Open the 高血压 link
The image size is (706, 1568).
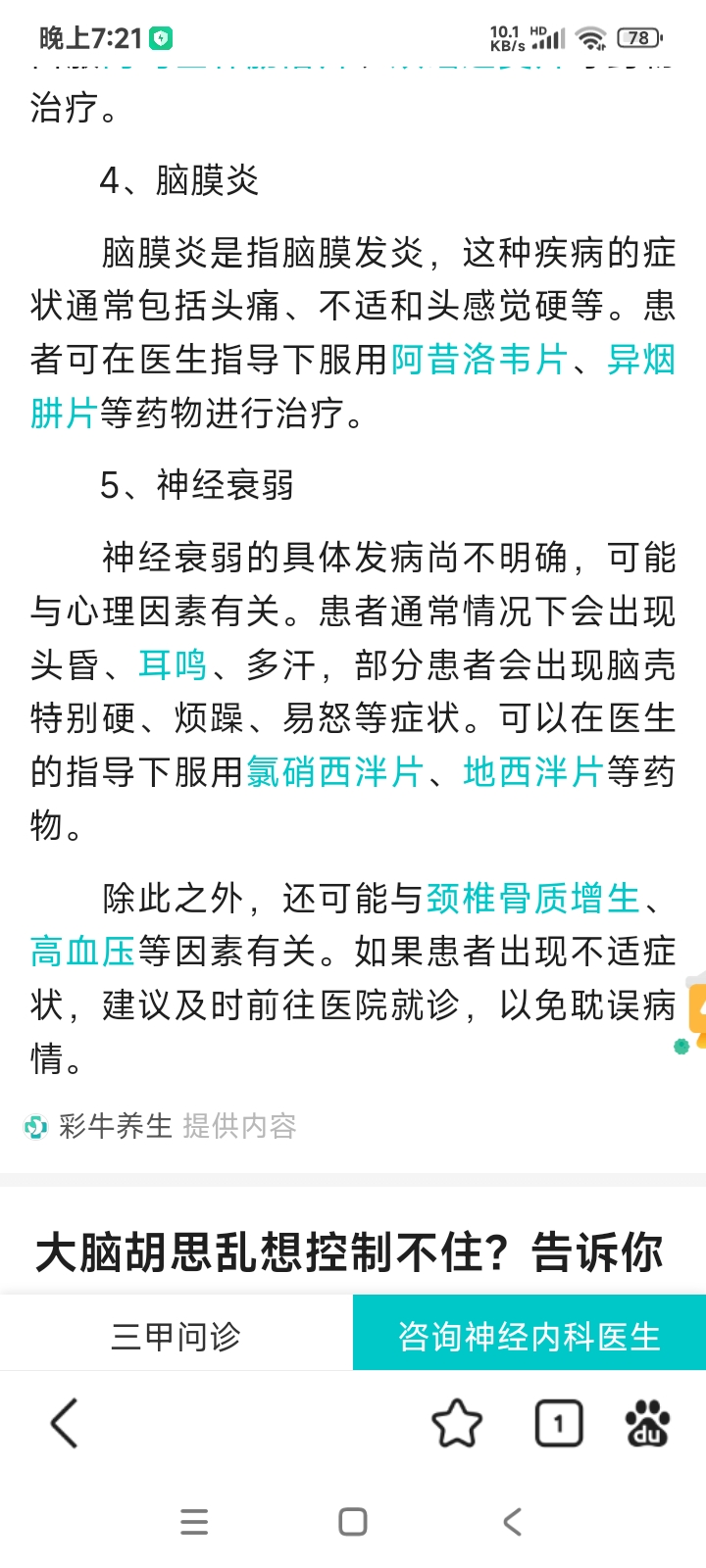[x=82, y=951]
